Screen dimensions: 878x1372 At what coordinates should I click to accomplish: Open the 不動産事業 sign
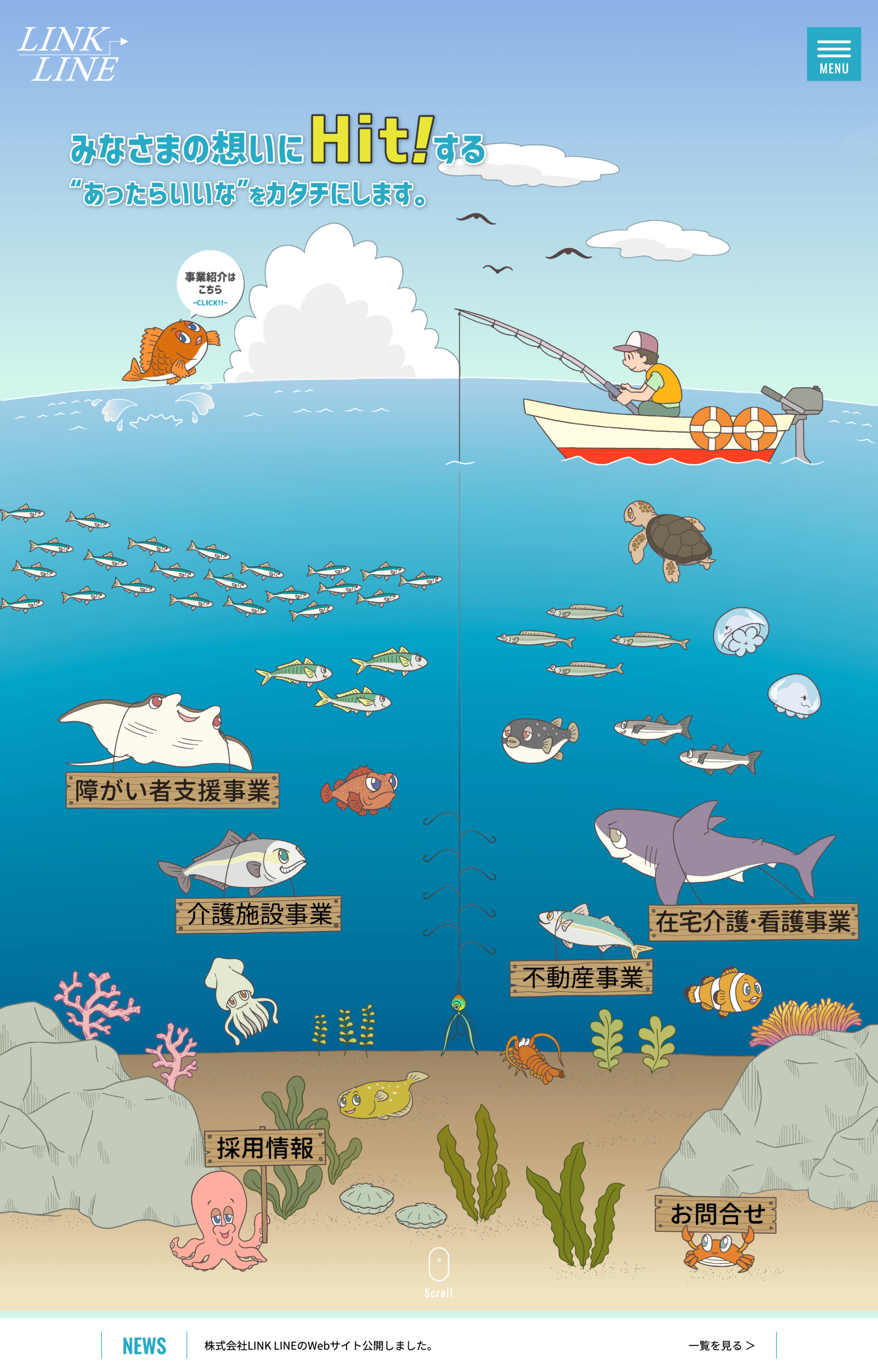[581, 978]
